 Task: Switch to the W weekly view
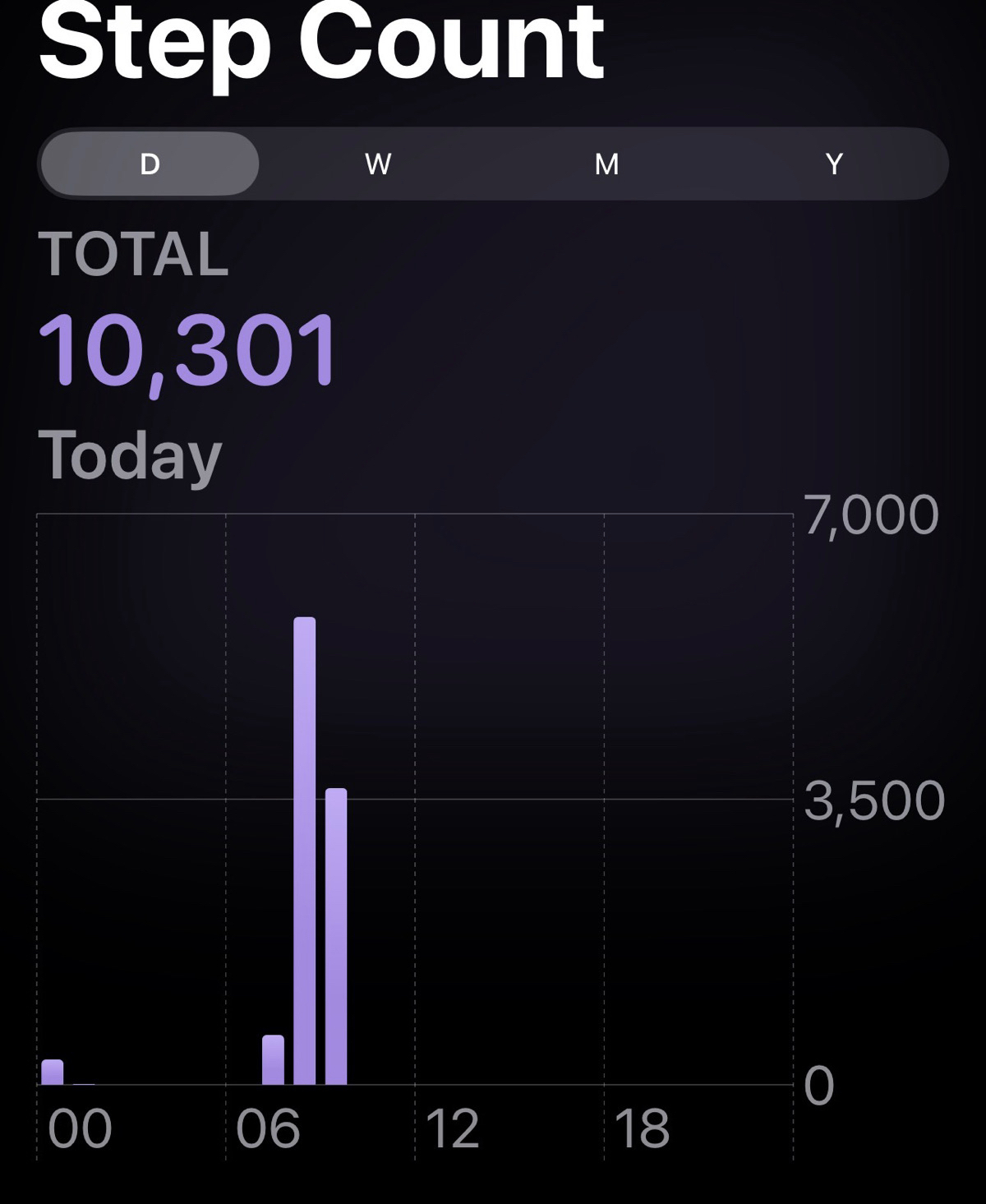(378, 164)
